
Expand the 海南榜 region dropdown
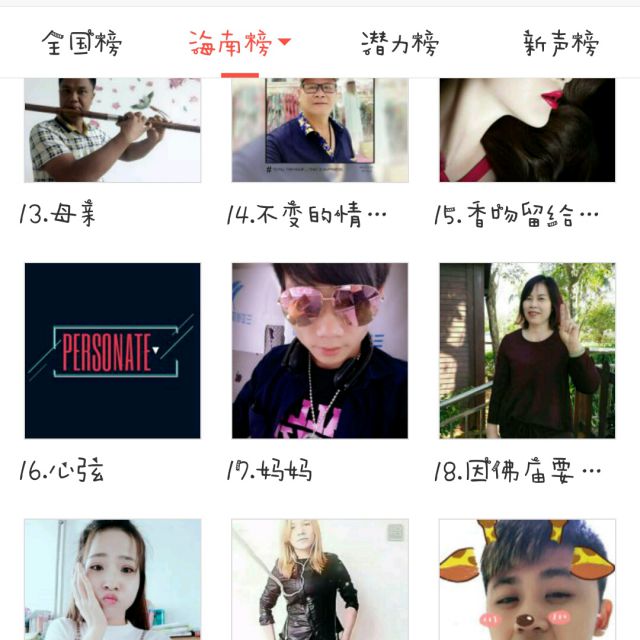[239, 43]
